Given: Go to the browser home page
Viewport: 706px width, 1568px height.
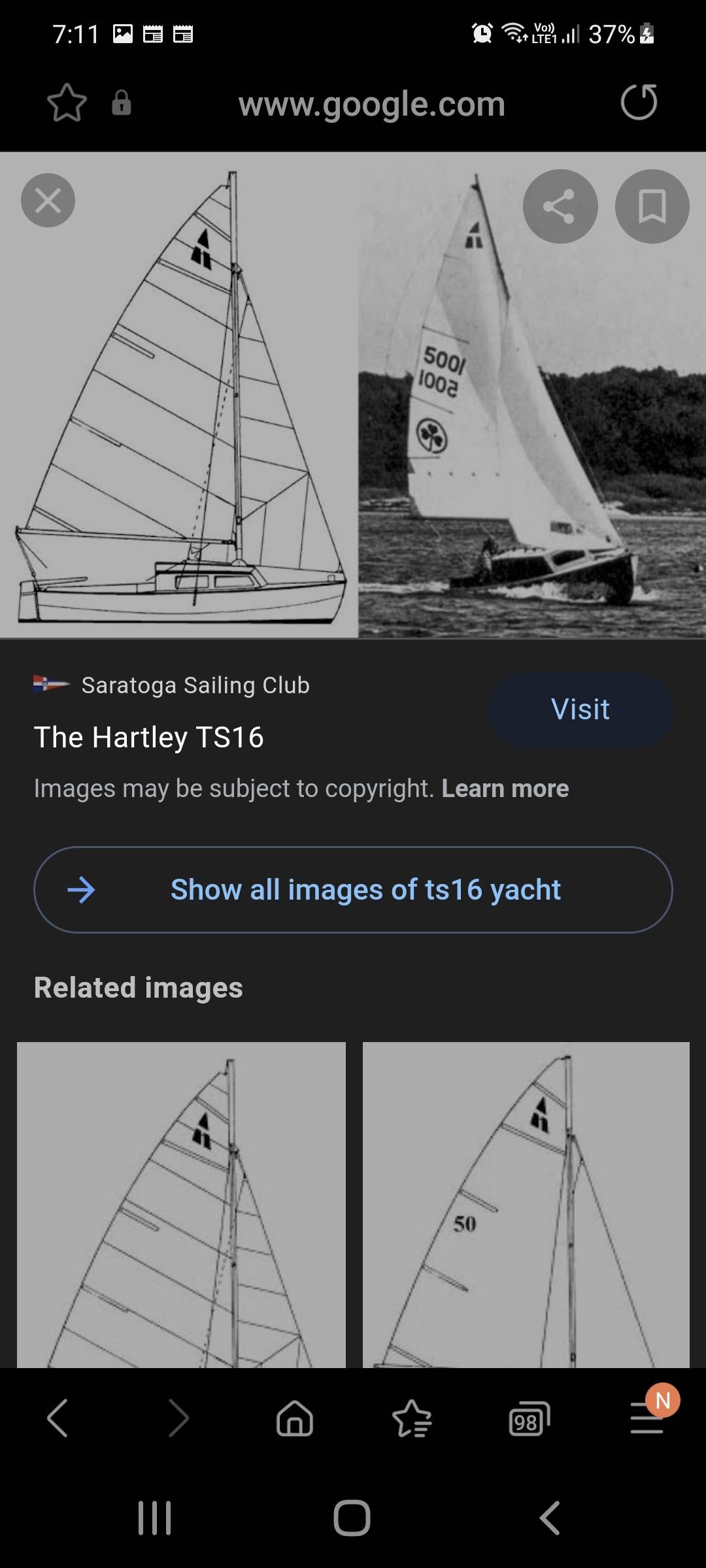Looking at the screenshot, I should point(295,1418).
